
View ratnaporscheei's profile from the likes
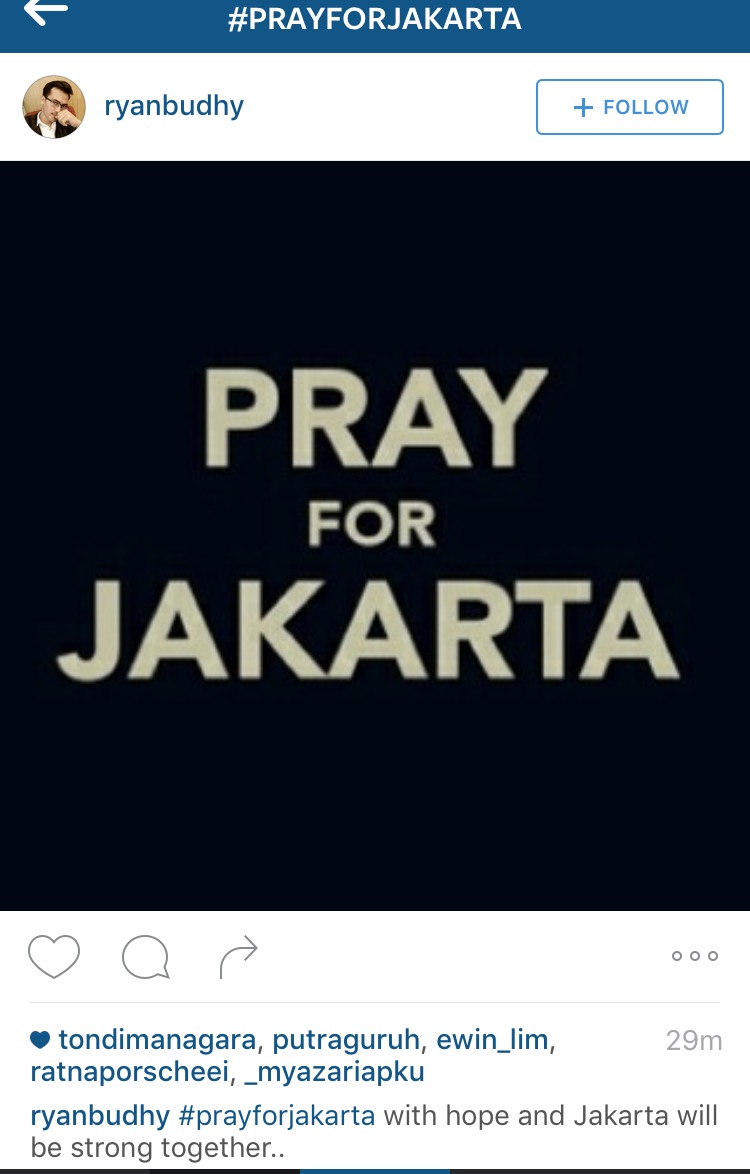(130, 1073)
